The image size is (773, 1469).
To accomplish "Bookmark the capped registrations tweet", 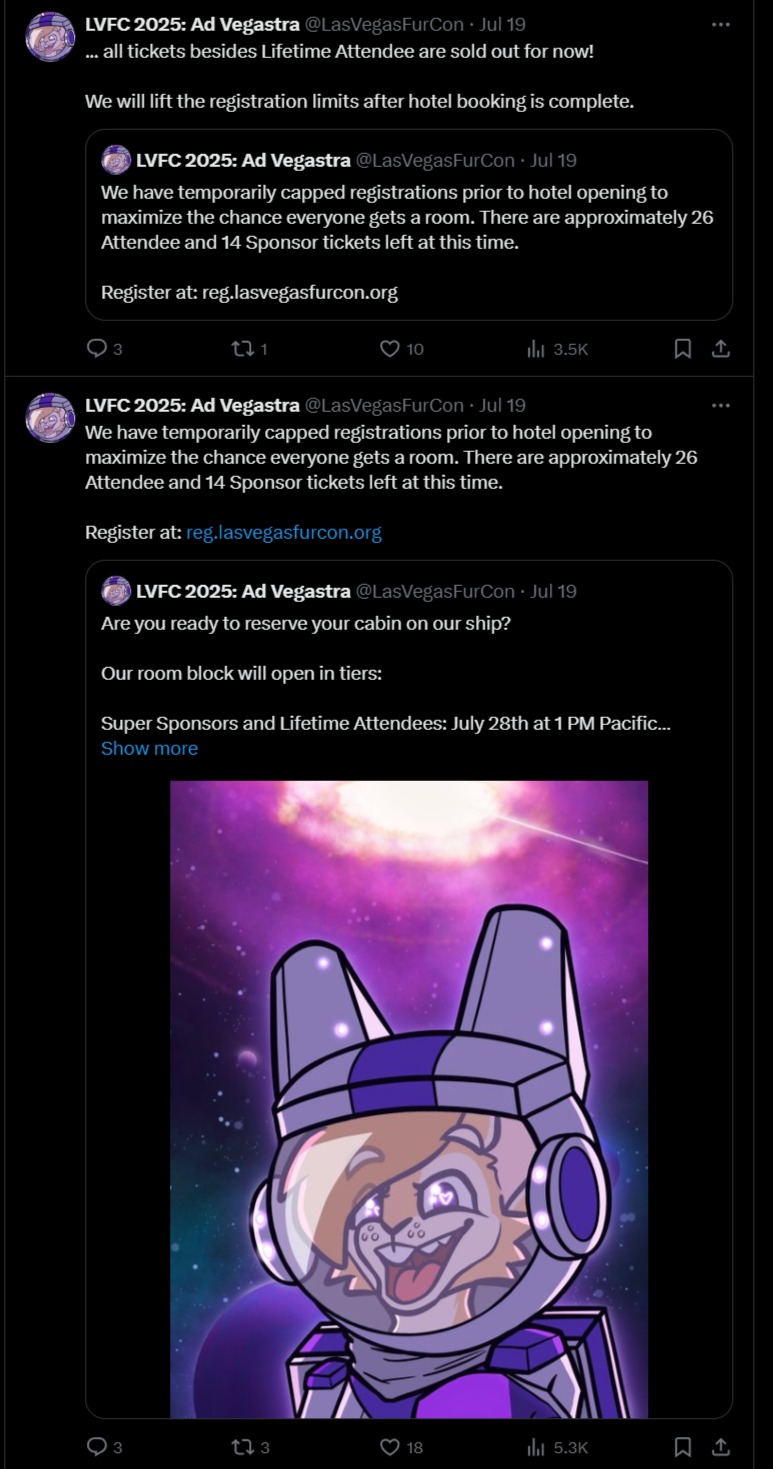I will coord(683,1446).
